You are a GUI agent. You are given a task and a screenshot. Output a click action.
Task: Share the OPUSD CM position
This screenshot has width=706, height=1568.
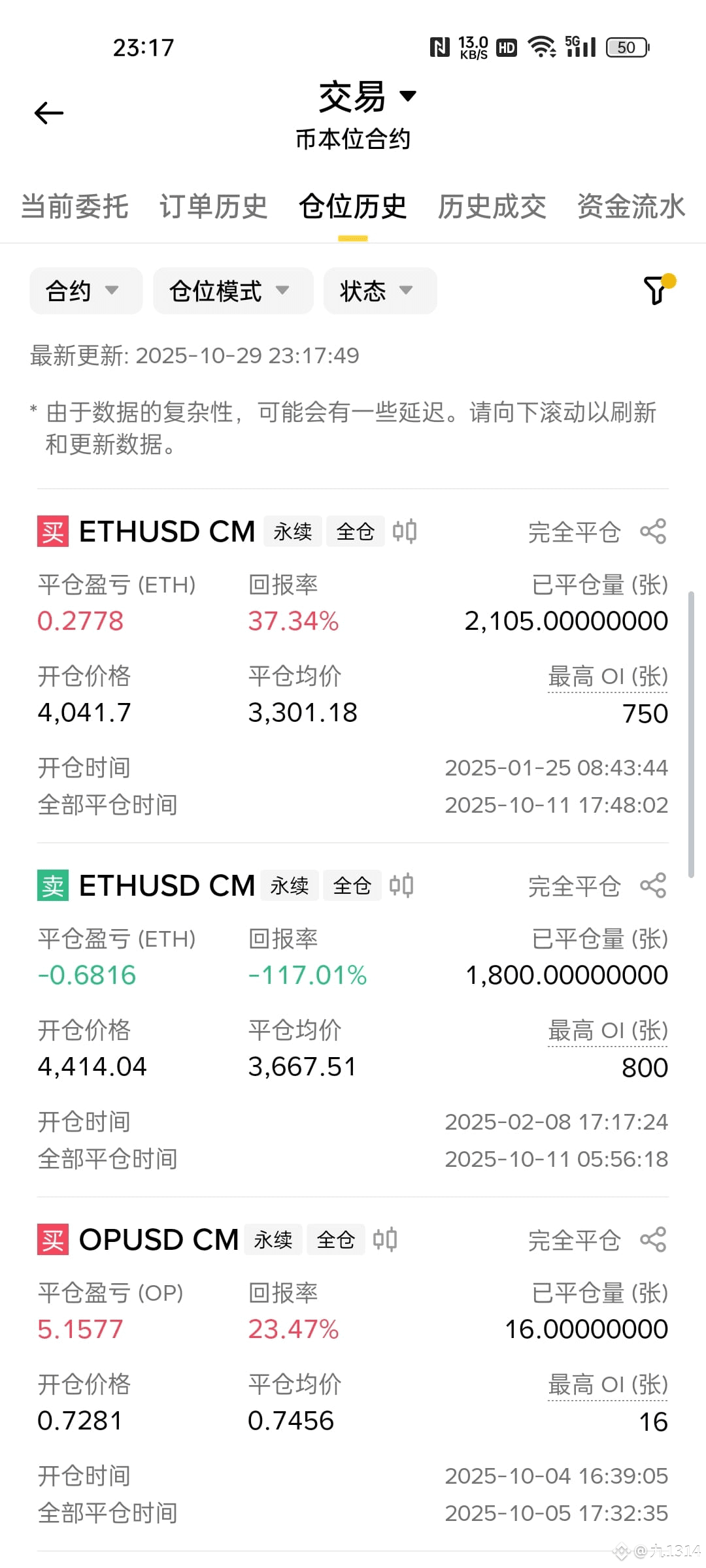(x=653, y=1240)
